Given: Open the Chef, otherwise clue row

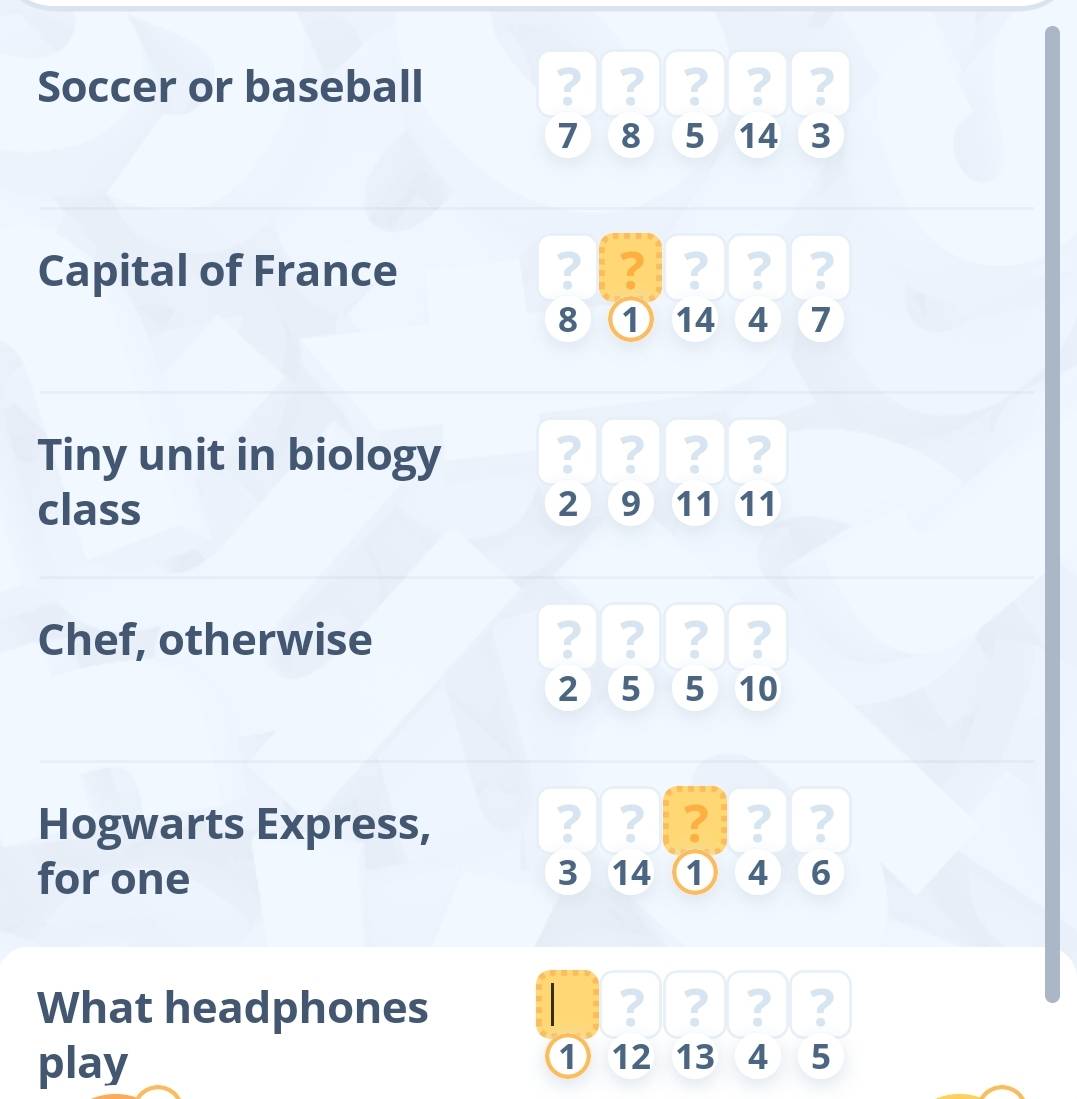Looking at the screenshot, I should [205, 640].
